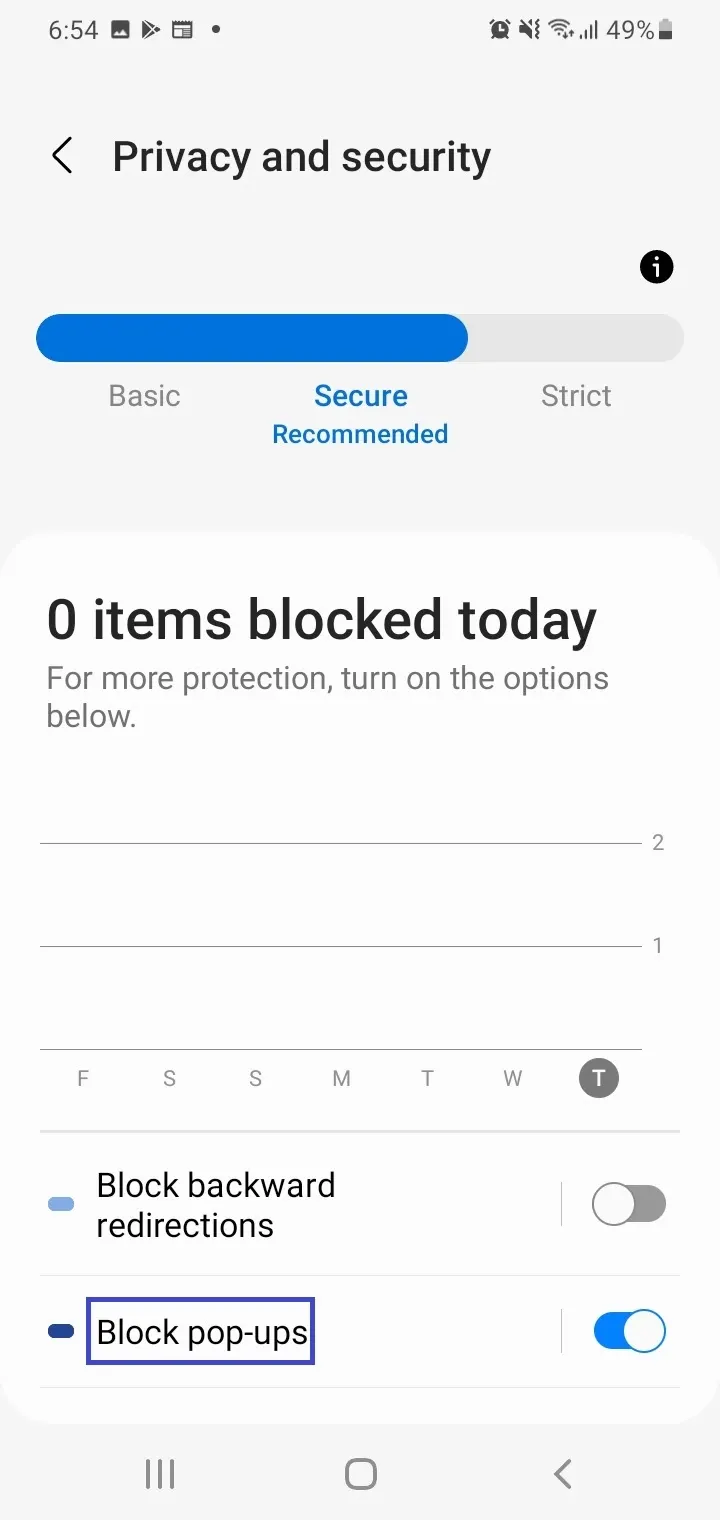
Task: Select the Basic protection level
Action: tap(145, 396)
